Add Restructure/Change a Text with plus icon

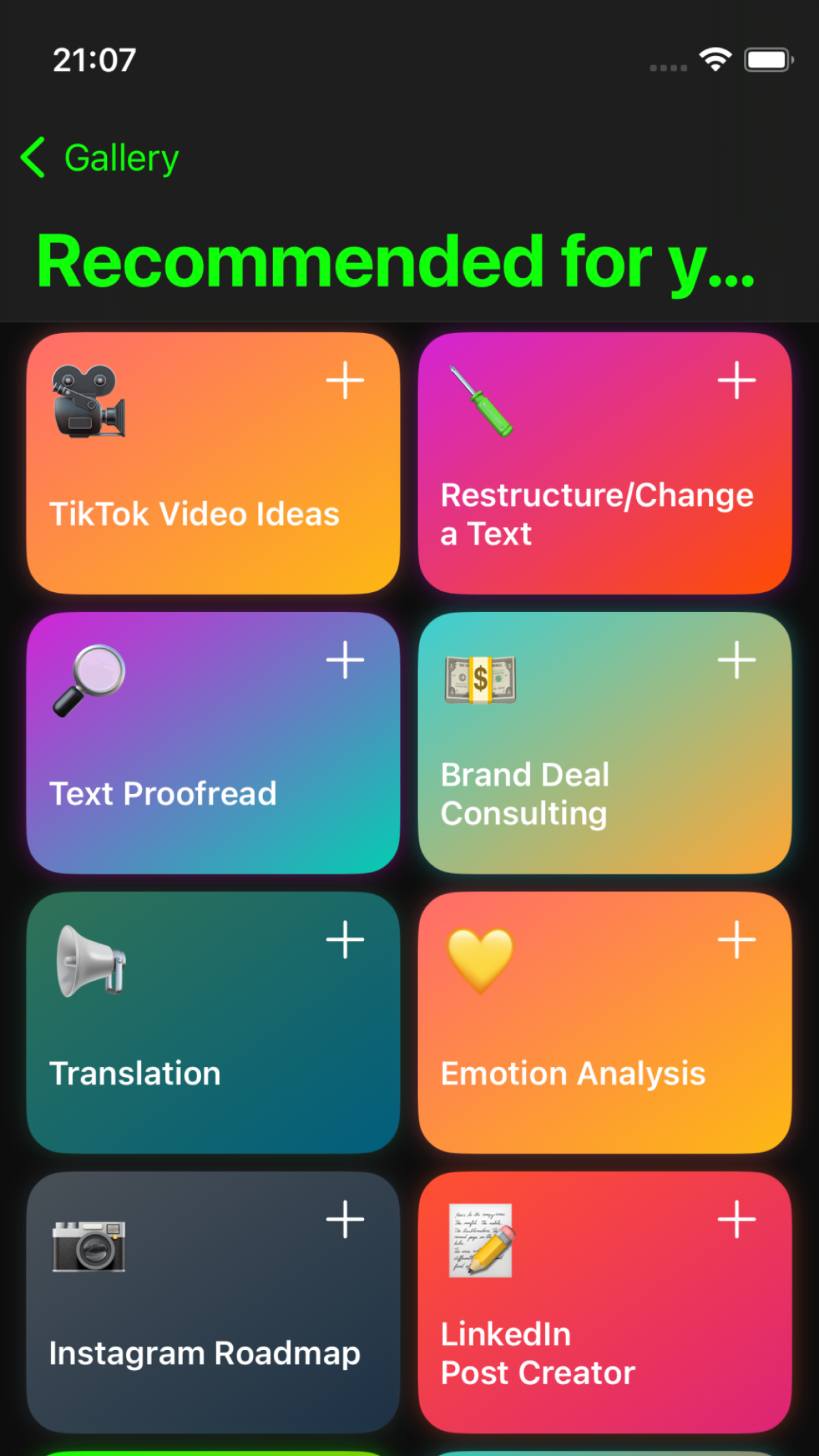pos(737,380)
